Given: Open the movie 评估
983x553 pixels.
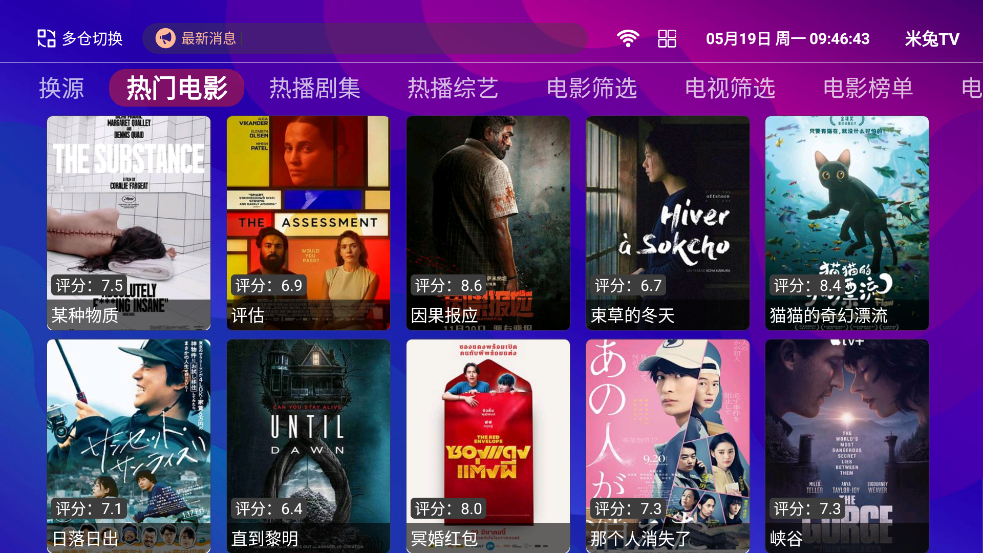Looking at the screenshot, I should 308,222.
